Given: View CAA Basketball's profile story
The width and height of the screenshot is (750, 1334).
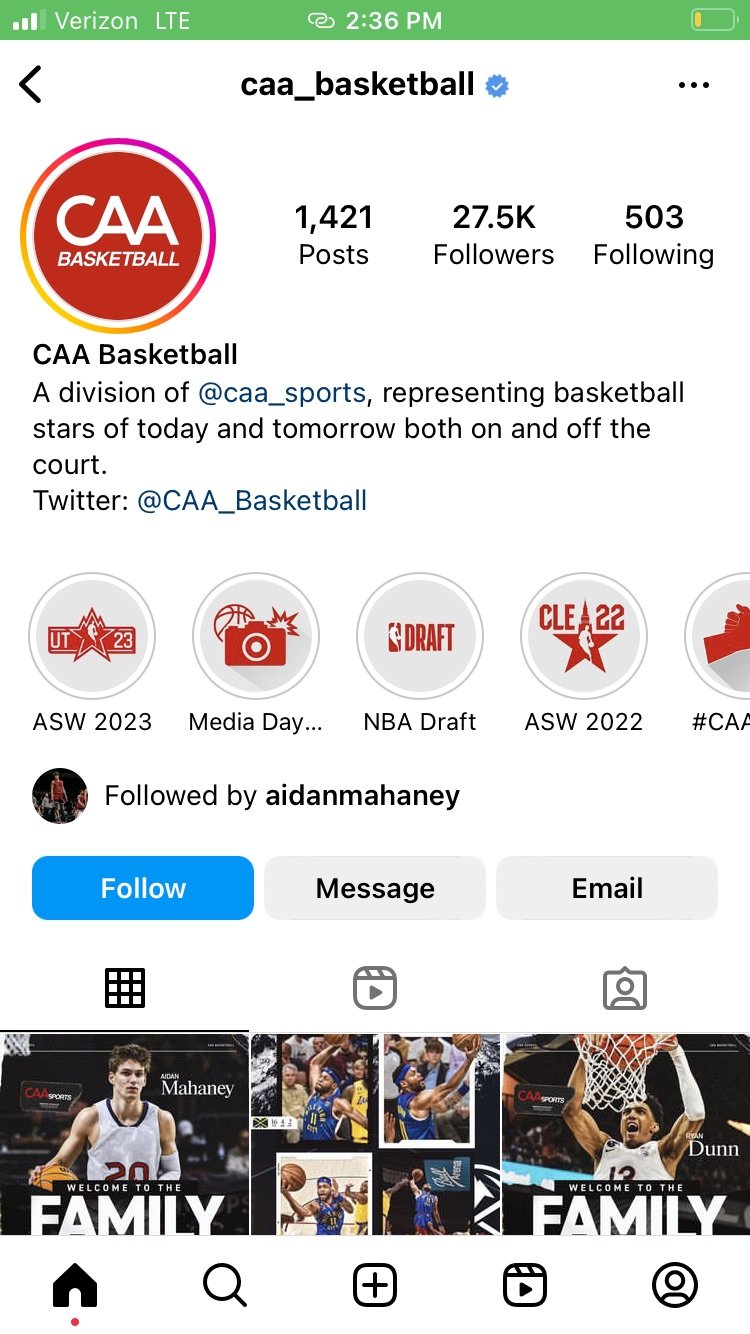Looking at the screenshot, I should (118, 236).
